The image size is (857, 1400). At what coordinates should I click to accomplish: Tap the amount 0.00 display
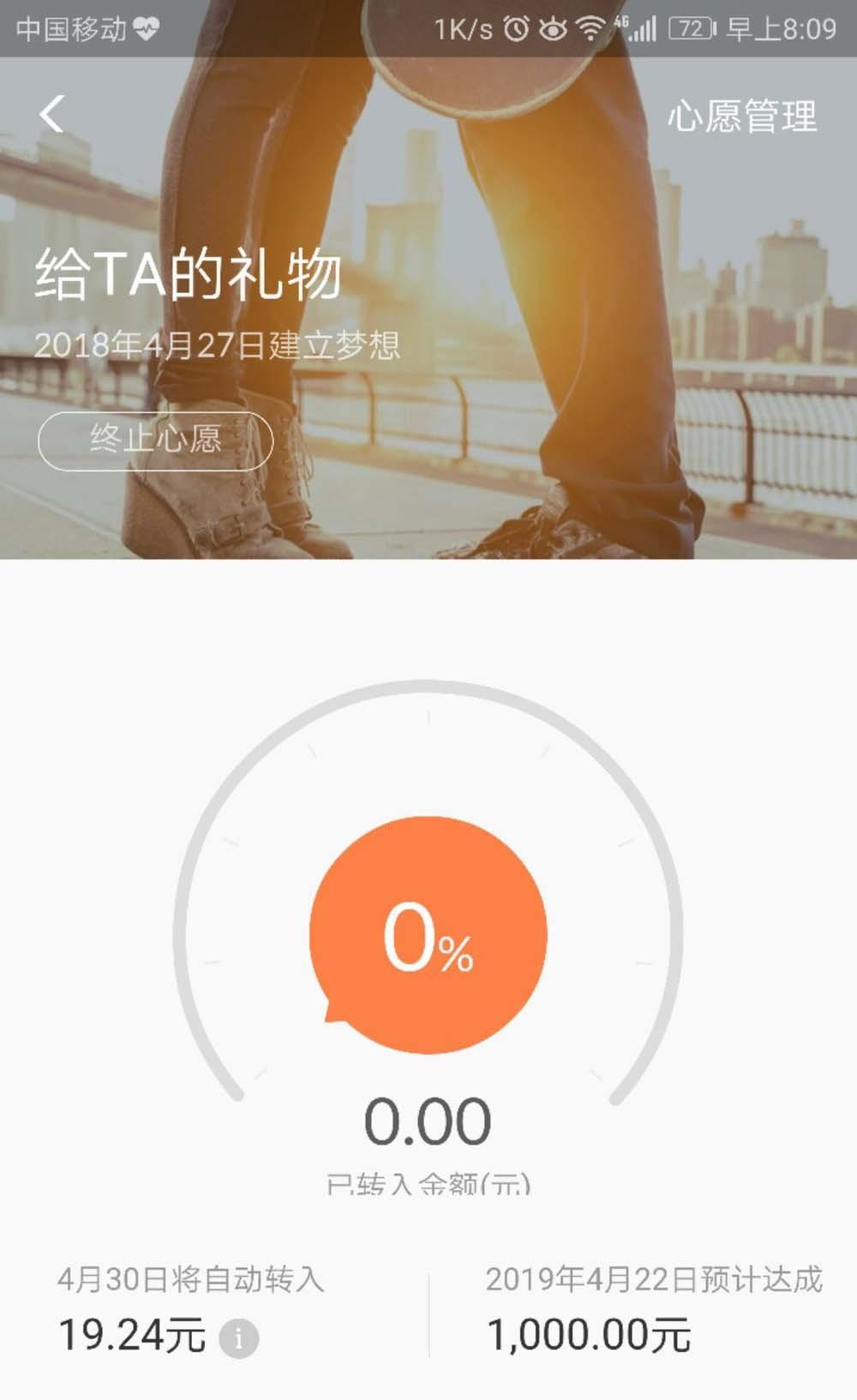pyautogui.click(x=428, y=1120)
